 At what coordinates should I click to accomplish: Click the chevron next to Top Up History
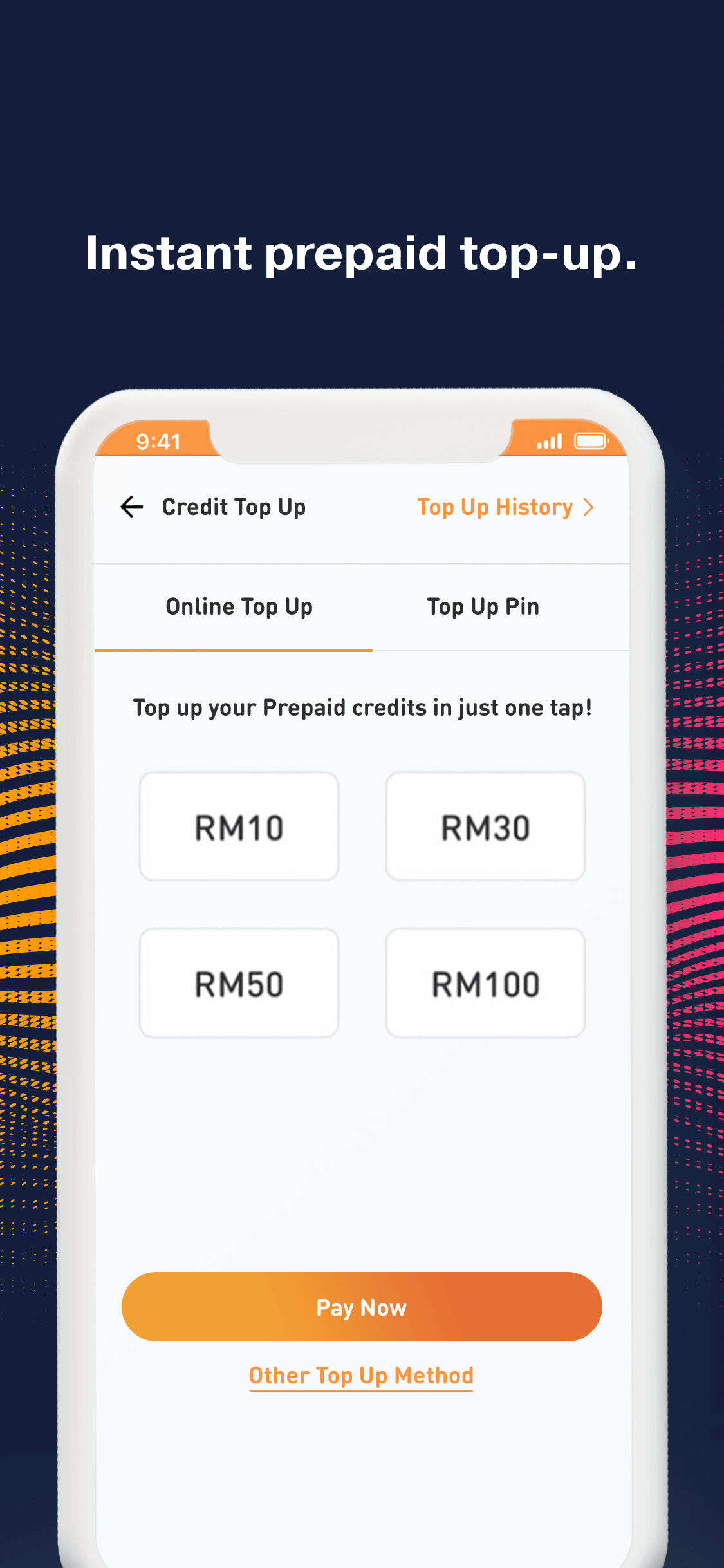[x=589, y=507]
